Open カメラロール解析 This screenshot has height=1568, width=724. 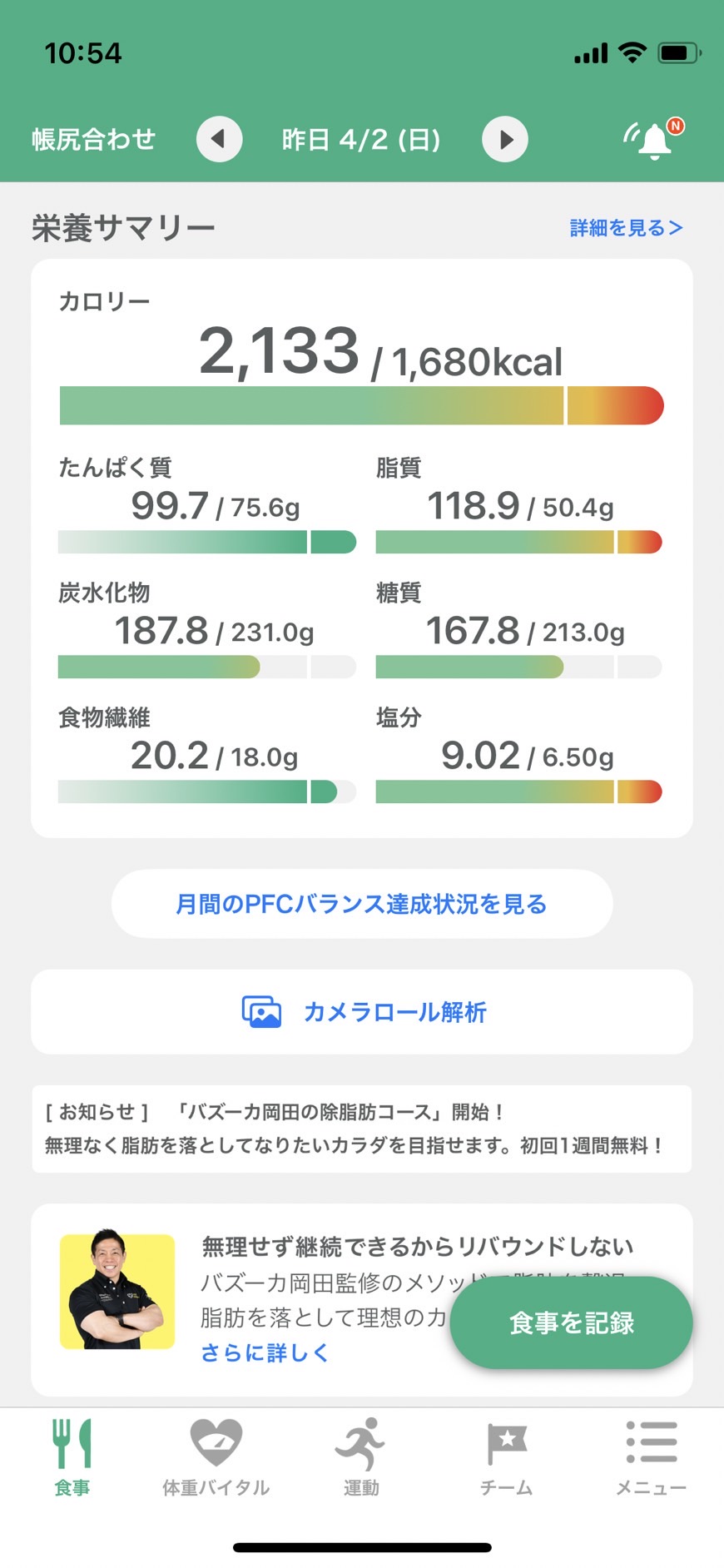[362, 1011]
